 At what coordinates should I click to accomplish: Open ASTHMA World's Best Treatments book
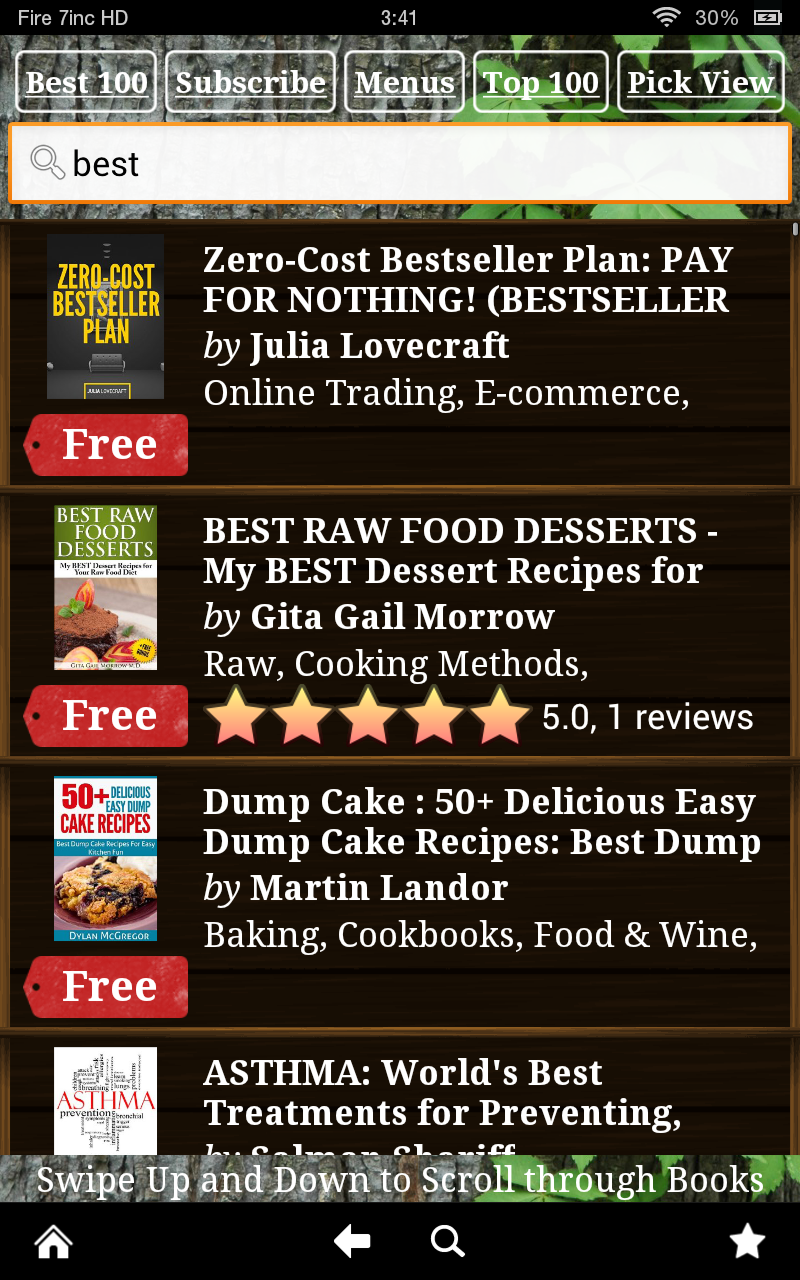click(440, 1092)
